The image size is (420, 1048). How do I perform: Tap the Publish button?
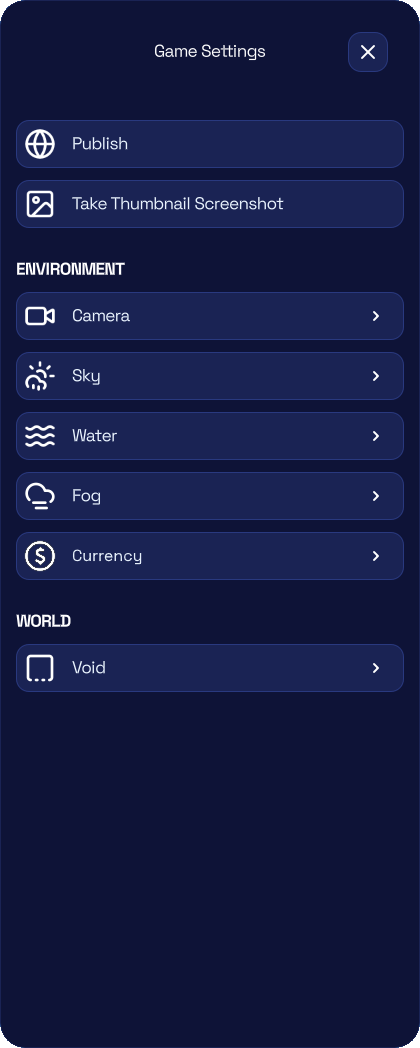click(210, 144)
